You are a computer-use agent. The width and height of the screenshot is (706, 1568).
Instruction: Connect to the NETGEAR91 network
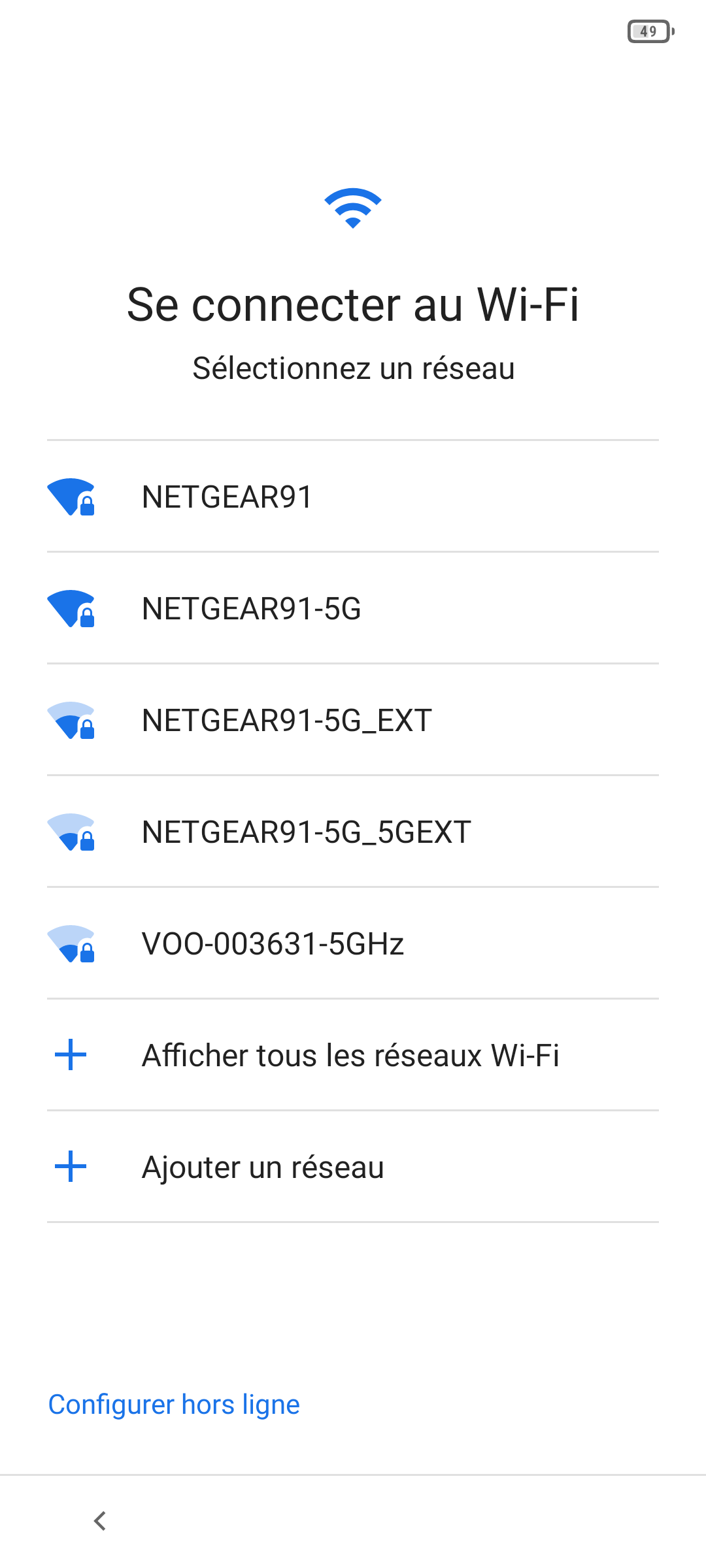pyautogui.click(x=353, y=497)
